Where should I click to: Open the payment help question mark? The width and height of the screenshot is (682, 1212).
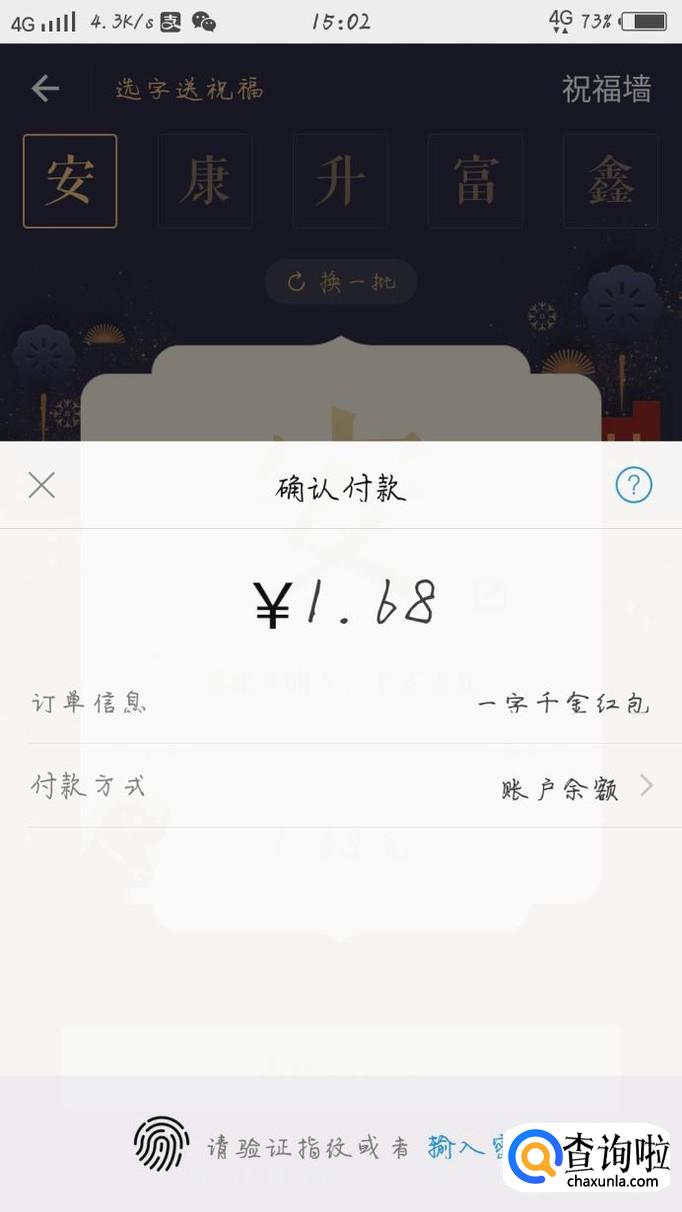[633, 486]
